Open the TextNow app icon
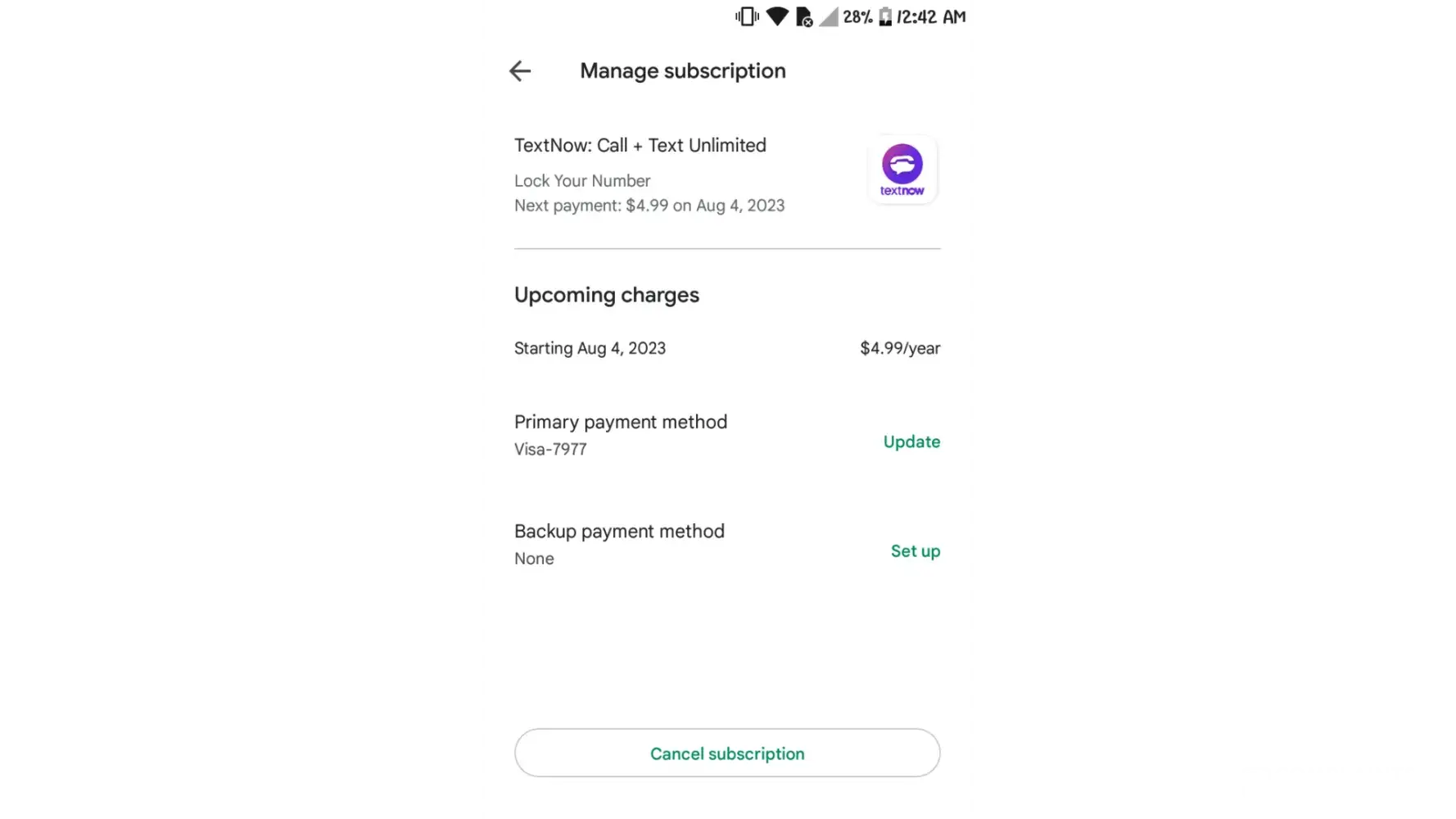Screen dimensions: 1456x819 902,170
